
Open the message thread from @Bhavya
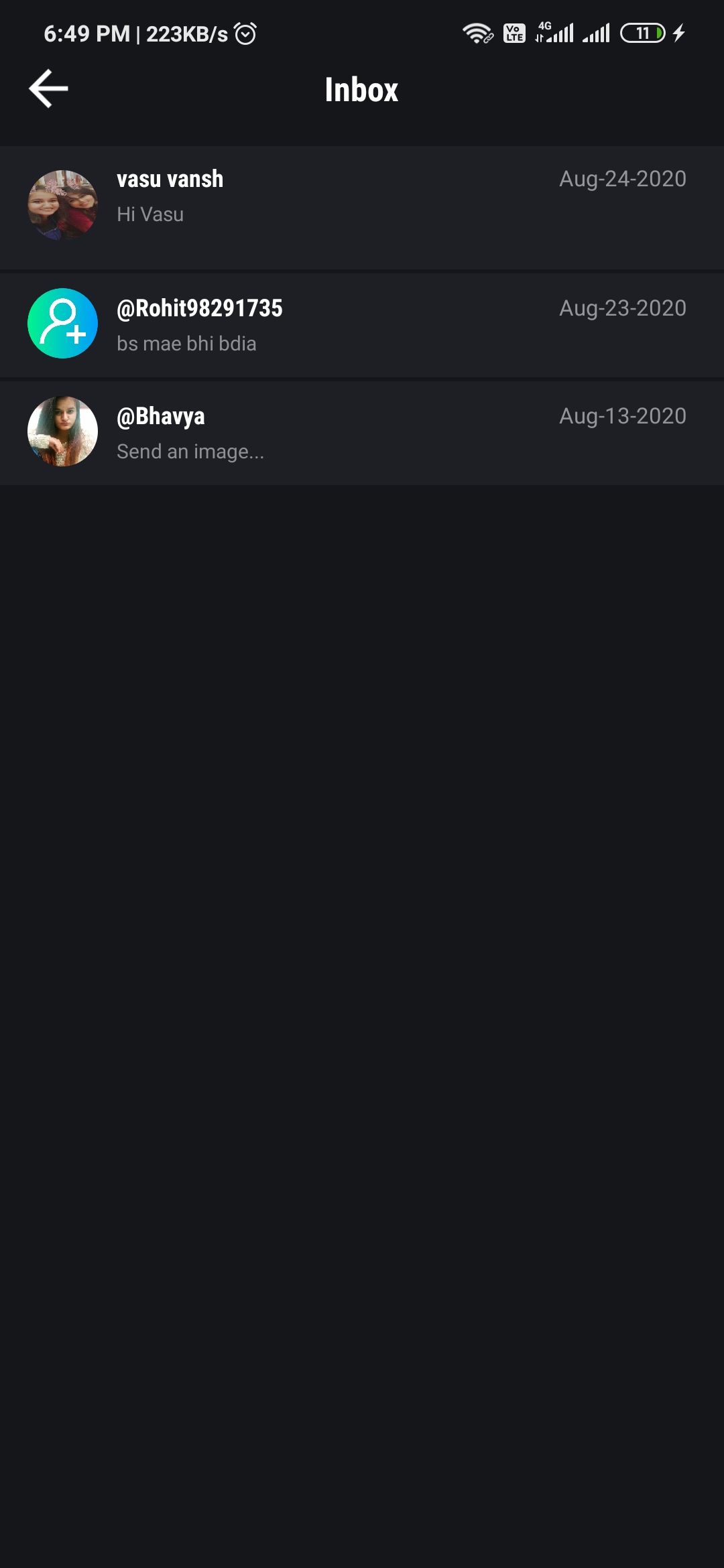(x=362, y=433)
